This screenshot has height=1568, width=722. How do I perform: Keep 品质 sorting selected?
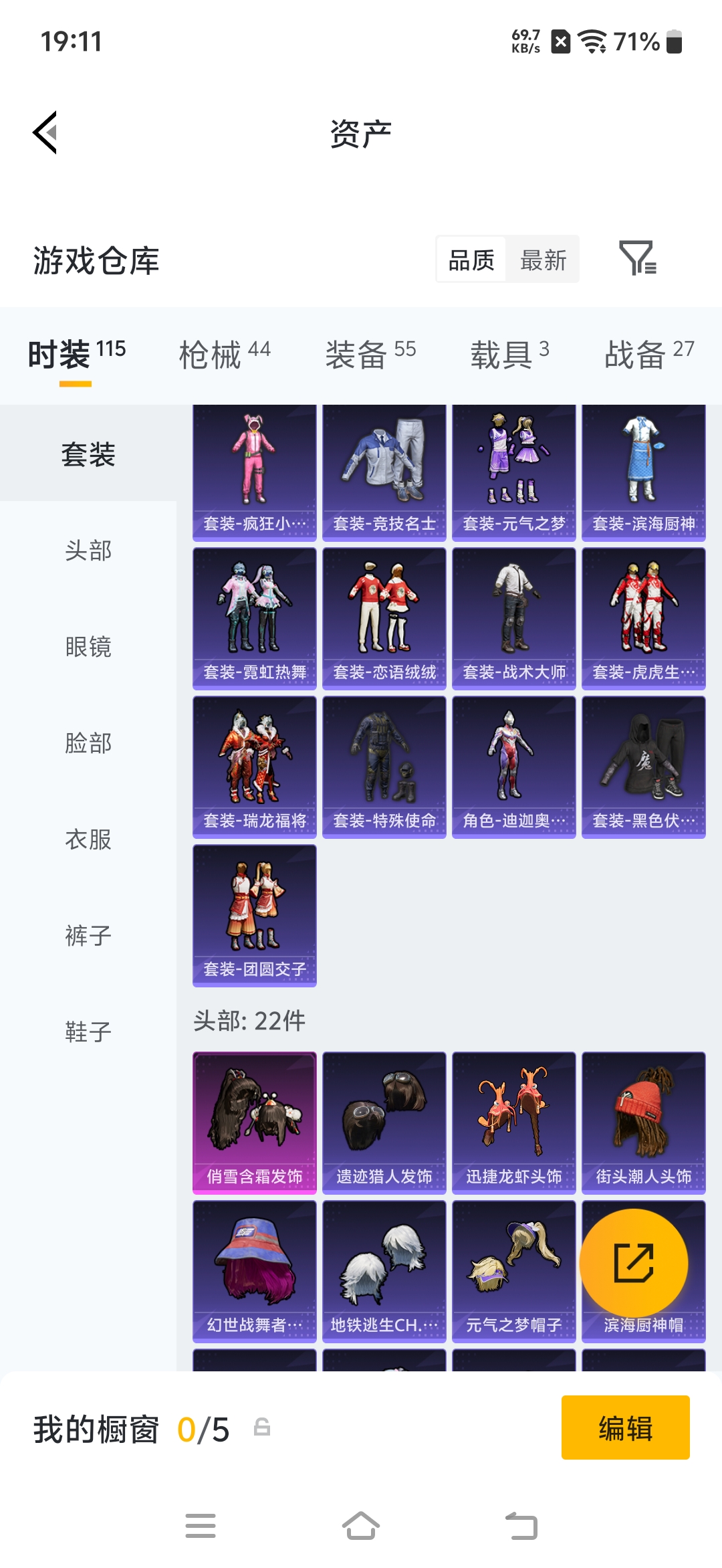tap(470, 260)
